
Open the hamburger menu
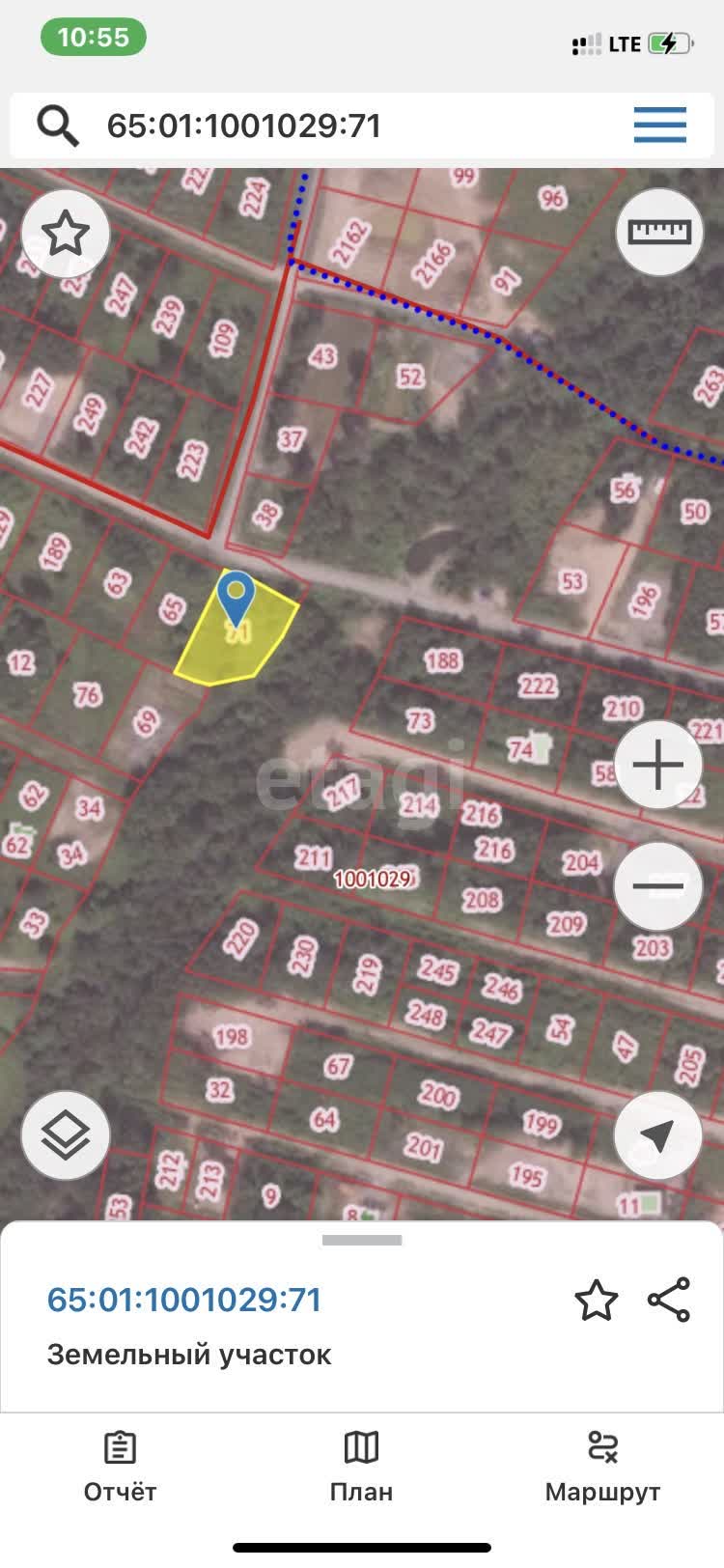659,126
